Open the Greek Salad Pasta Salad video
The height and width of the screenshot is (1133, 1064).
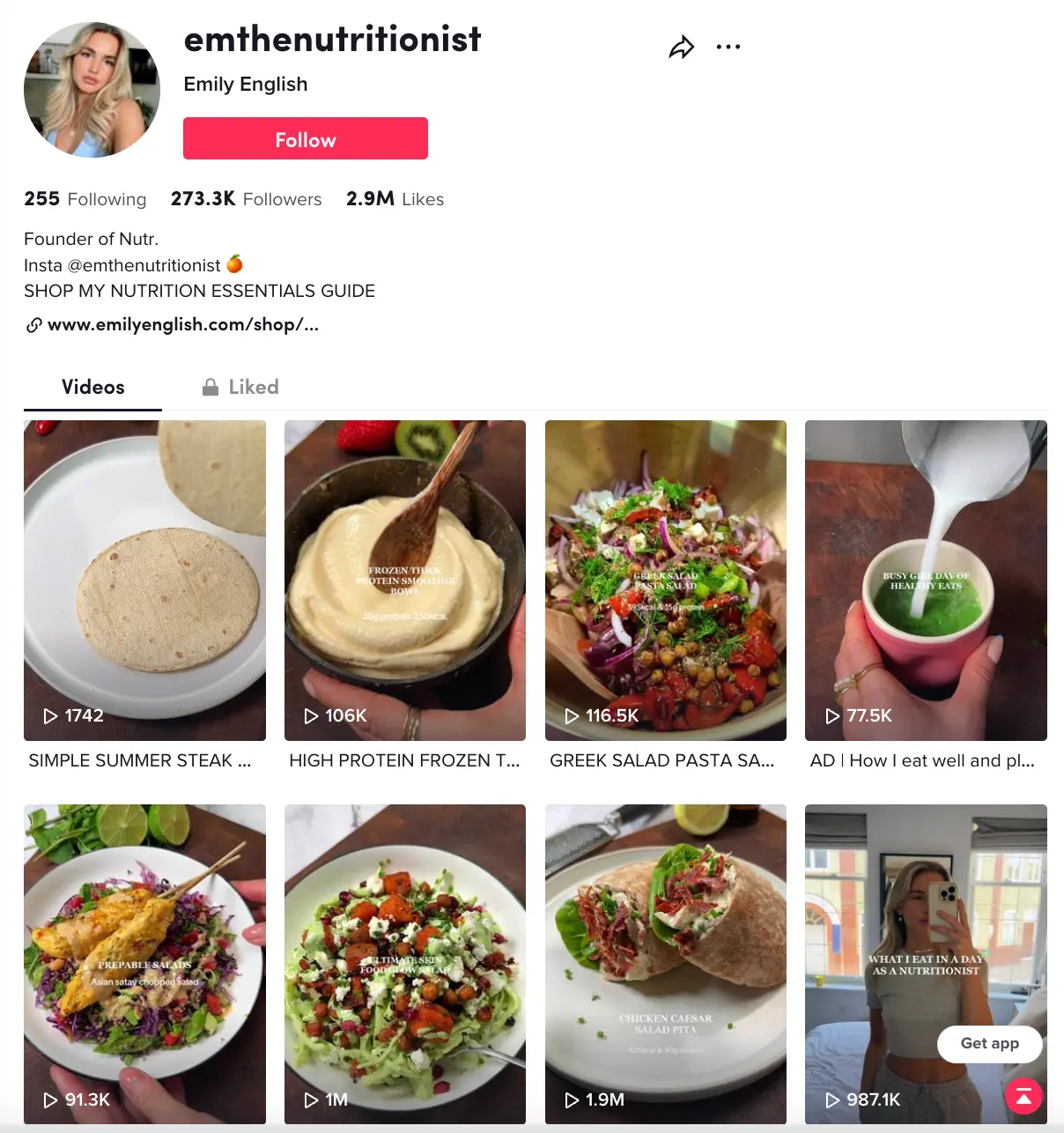(665, 580)
